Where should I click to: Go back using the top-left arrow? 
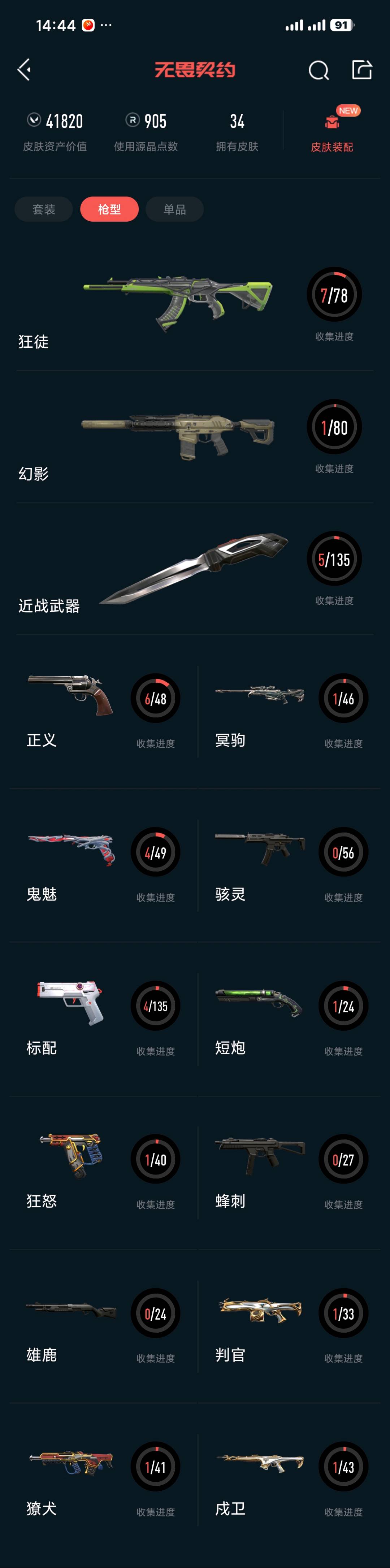click(x=24, y=70)
